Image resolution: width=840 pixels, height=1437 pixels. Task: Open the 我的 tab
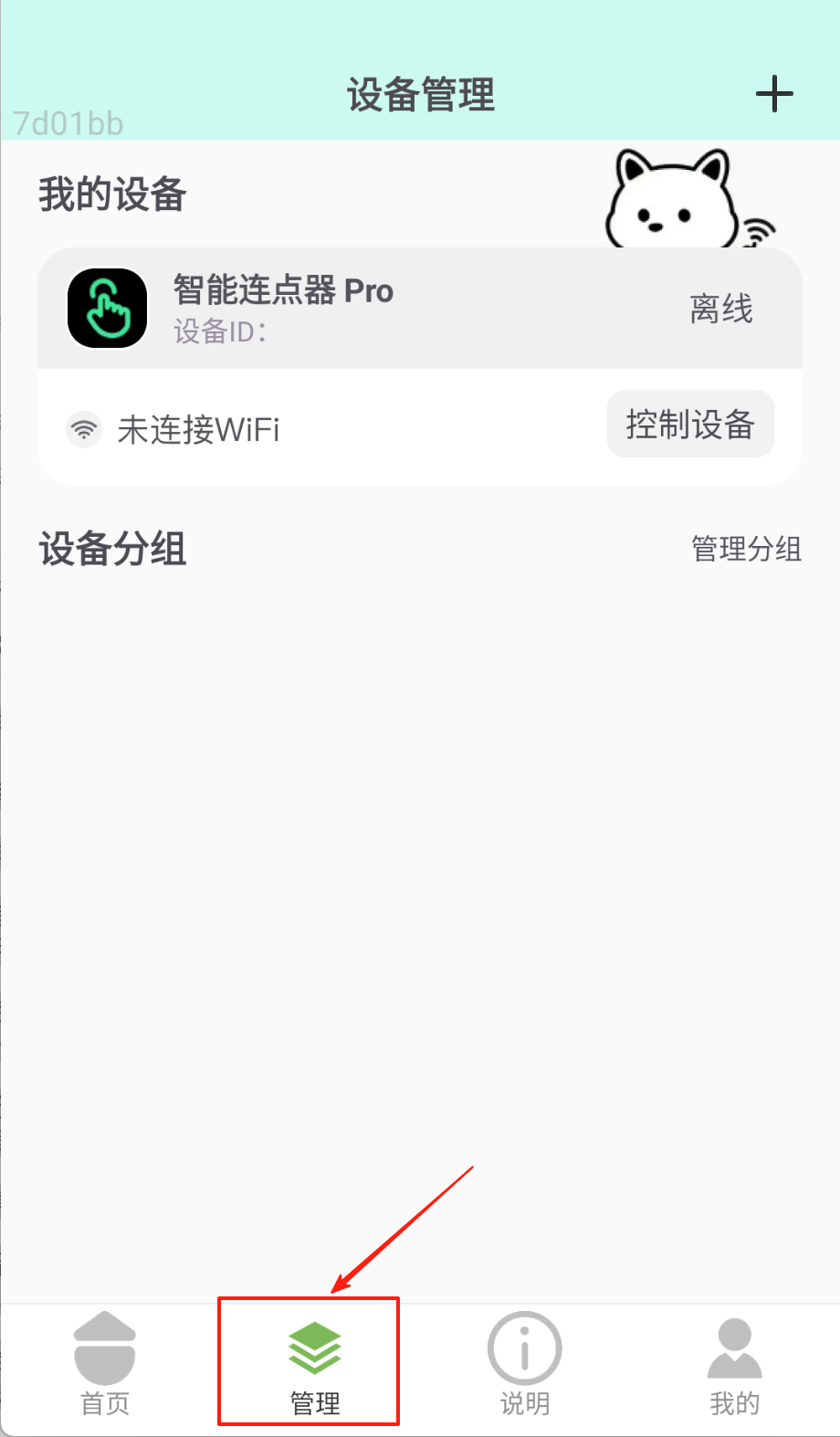pos(734,1365)
